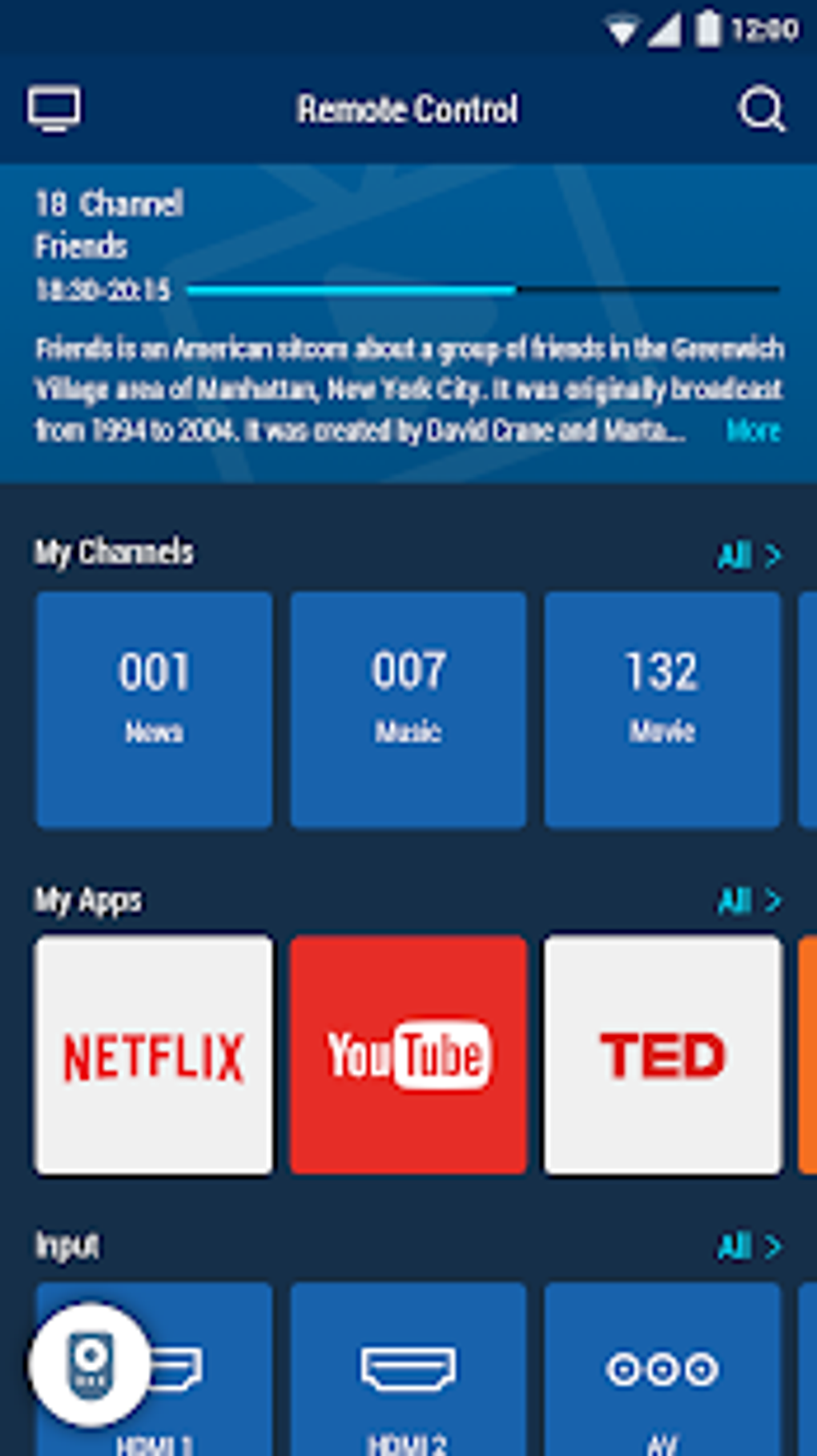The height and width of the screenshot is (1456, 817).
Task: Launch the YouTube app
Action: pyautogui.click(x=408, y=1055)
